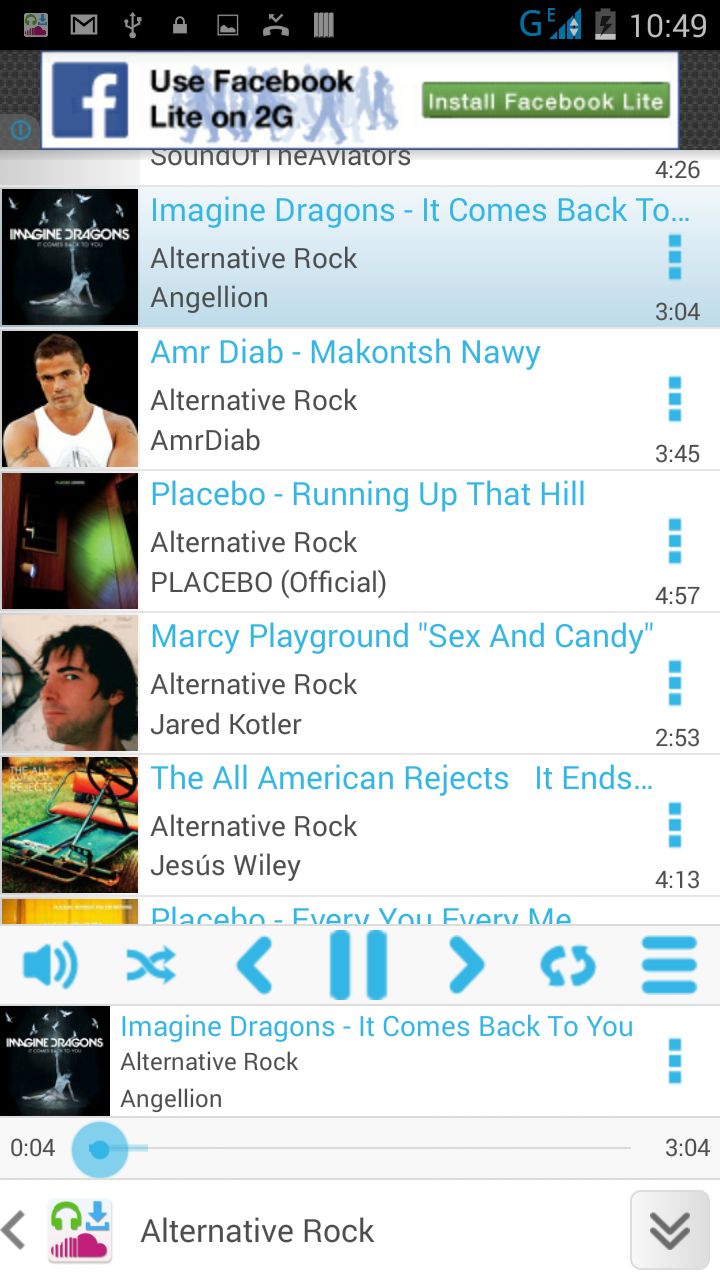Install Facebook Lite from the ad
The height and width of the screenshot is (1280, 720).
[545, 100]
